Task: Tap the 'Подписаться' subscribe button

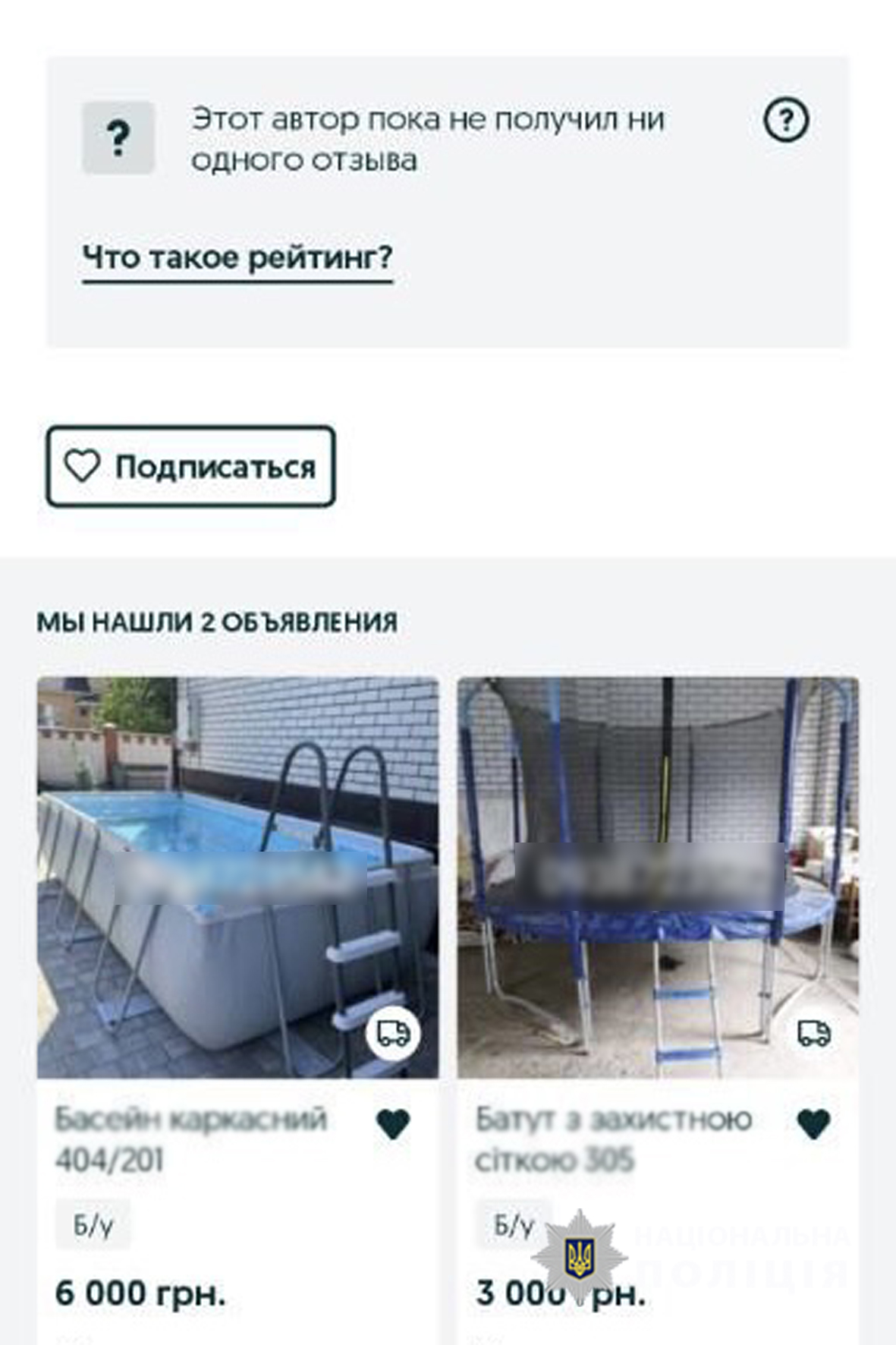Action: click(190, 466)
